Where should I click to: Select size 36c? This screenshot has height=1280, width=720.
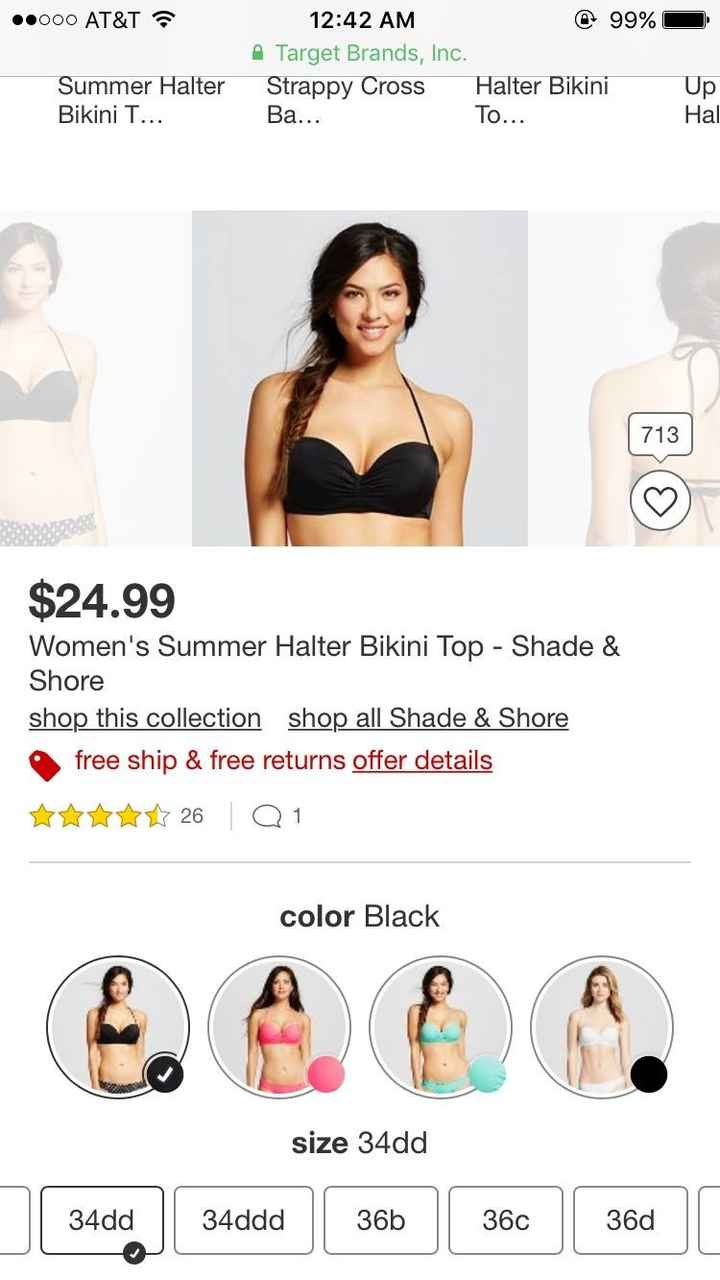(505, 1220)
